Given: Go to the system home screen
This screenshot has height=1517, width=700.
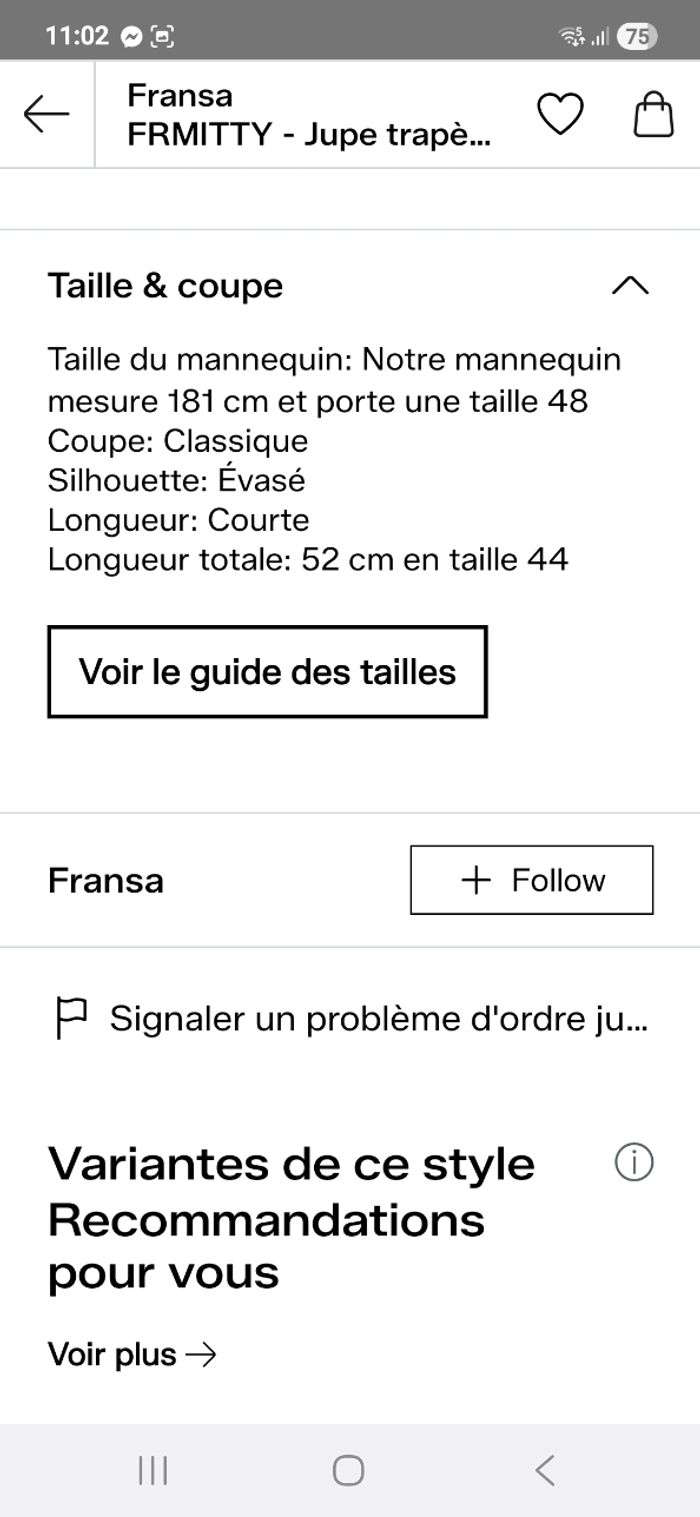Looking at the screenshot, I should 348,1470.
